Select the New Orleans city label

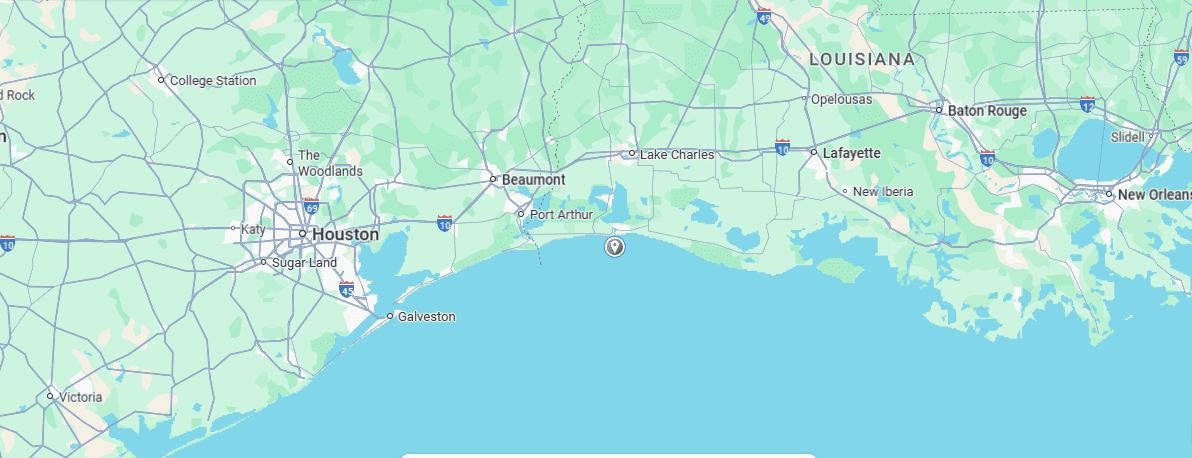[1154, 195]
